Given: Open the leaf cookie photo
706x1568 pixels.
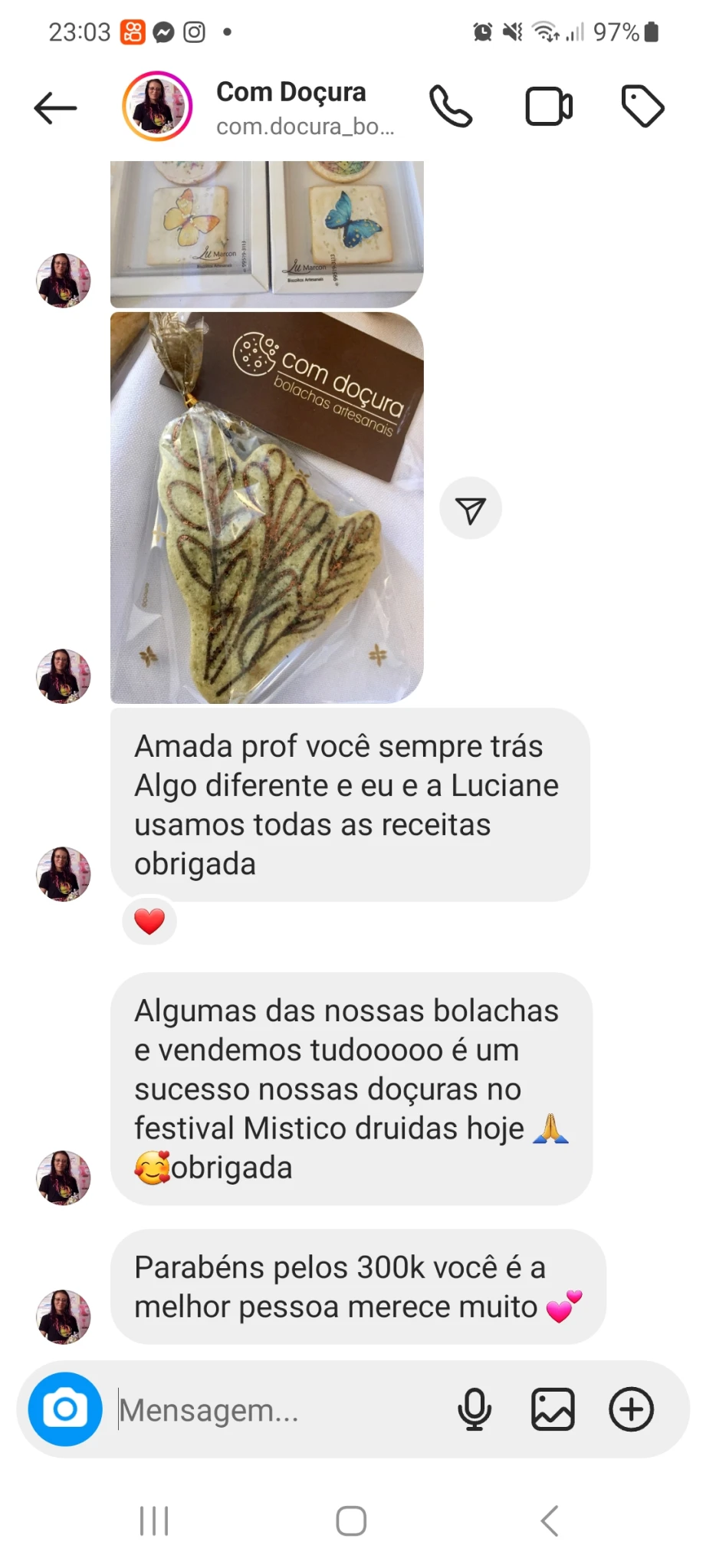Looking at the screenshot, I should pyautogui.click(x=267, y=508).
